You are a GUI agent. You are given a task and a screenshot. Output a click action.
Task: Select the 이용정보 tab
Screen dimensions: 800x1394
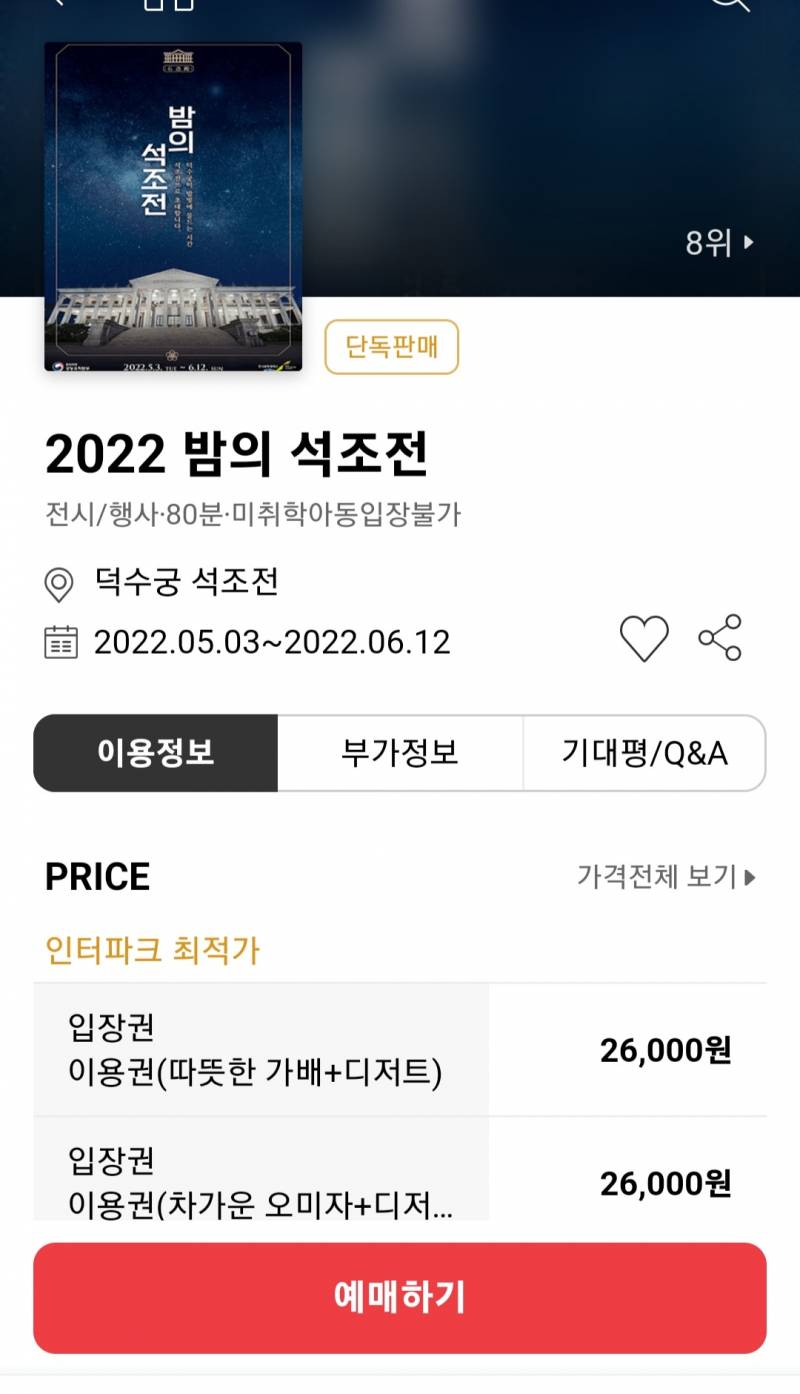[155, 754]
